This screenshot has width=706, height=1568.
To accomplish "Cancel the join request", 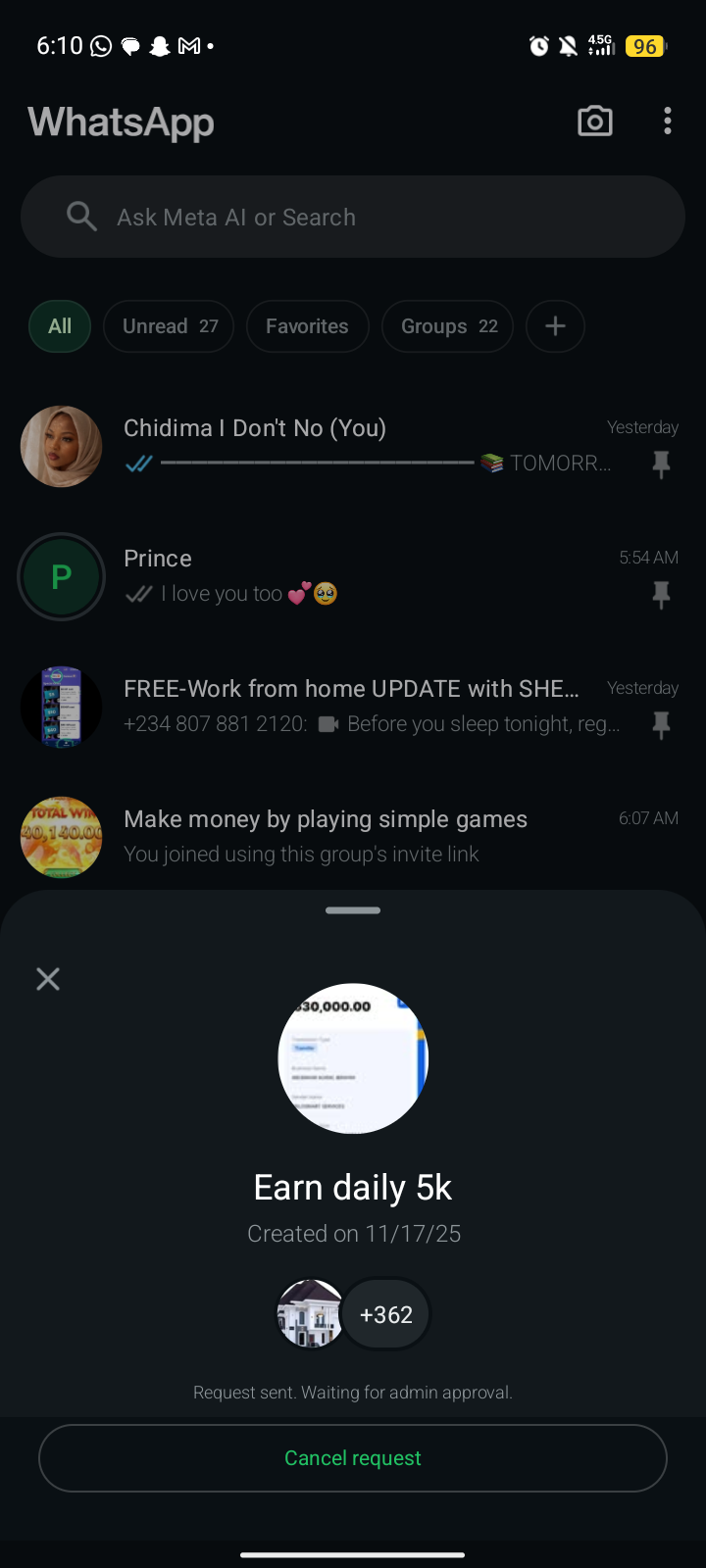I will pos(353,1458).
